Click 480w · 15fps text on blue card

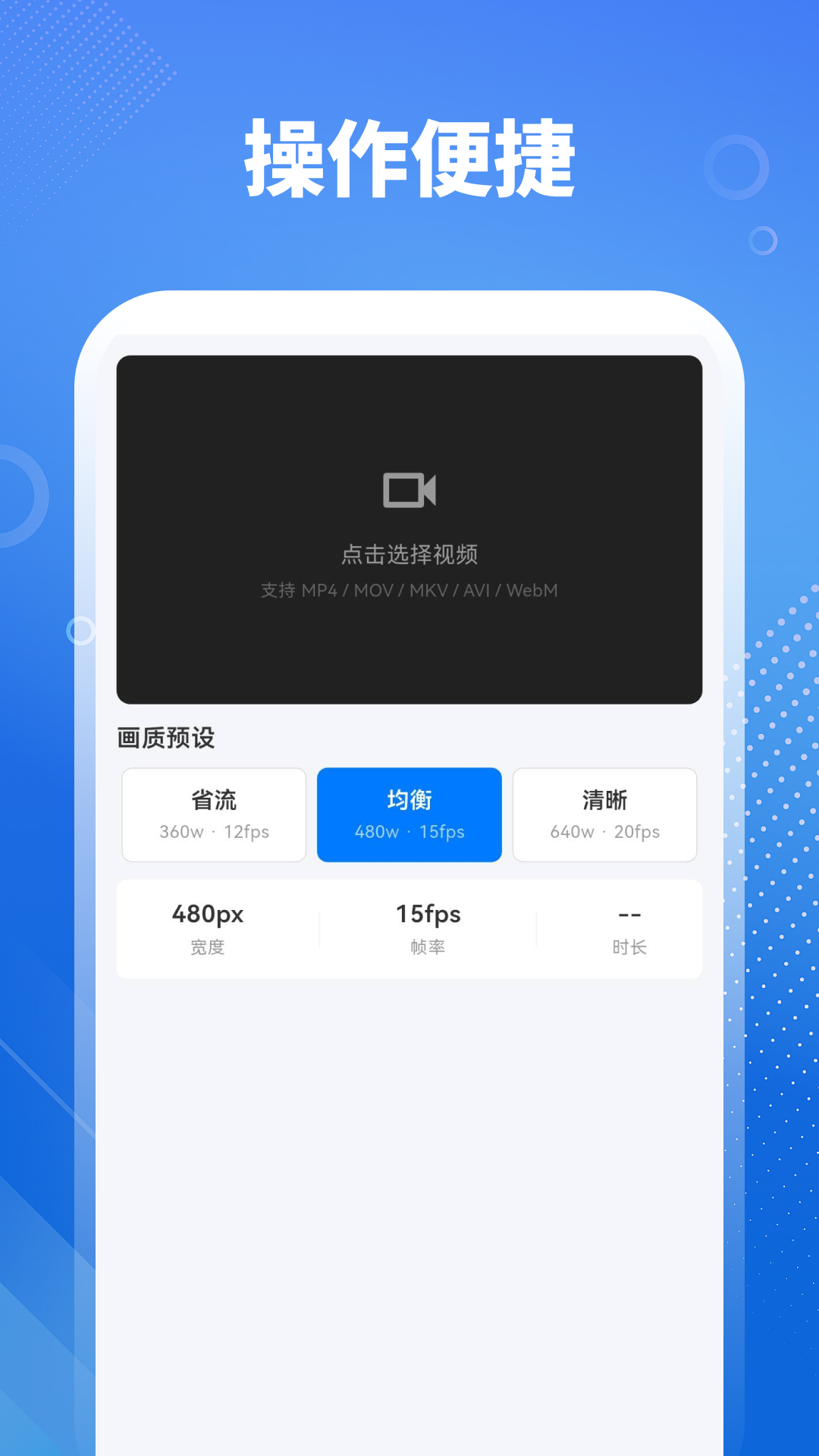coord(409,831)
